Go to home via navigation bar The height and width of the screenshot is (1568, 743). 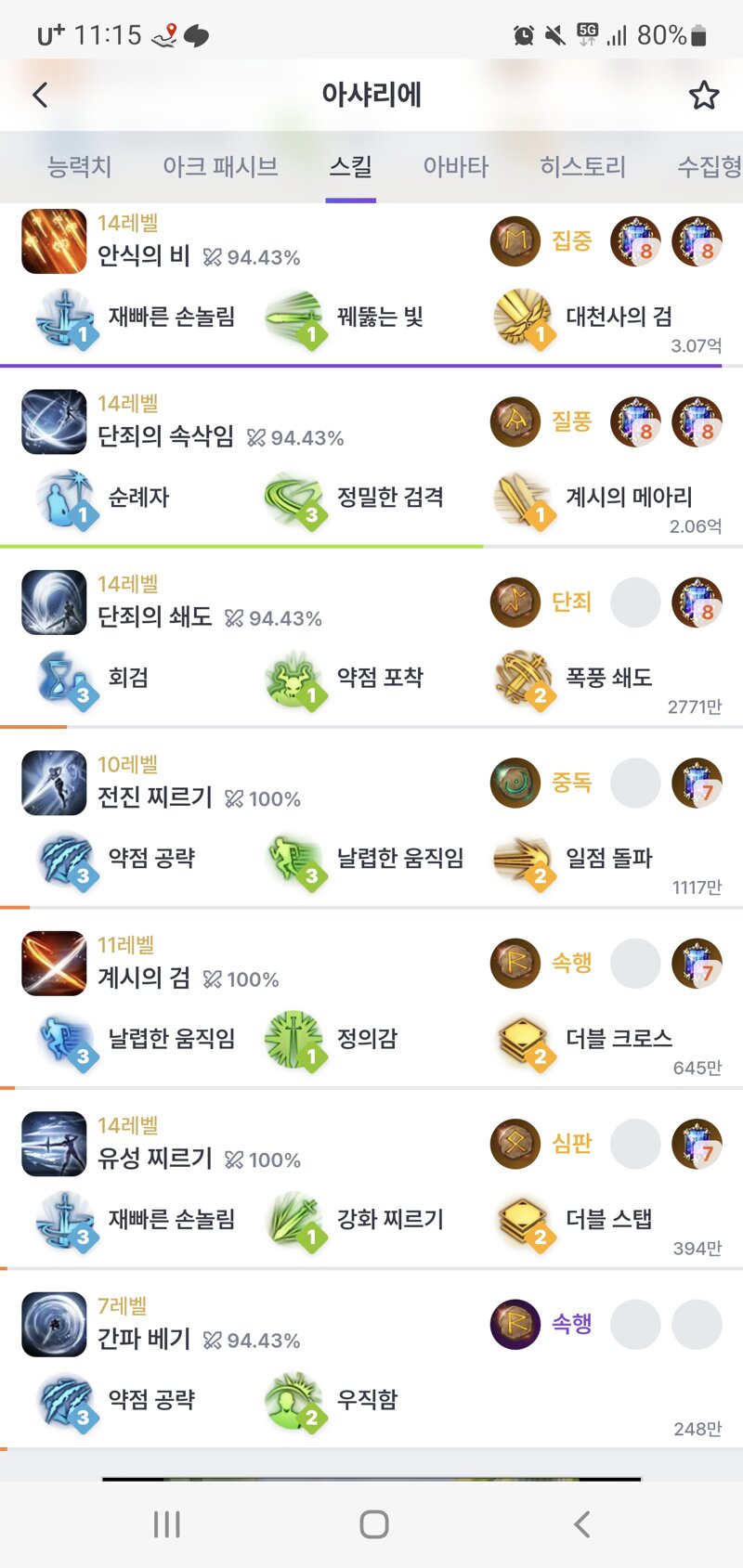coord(373,1523)
